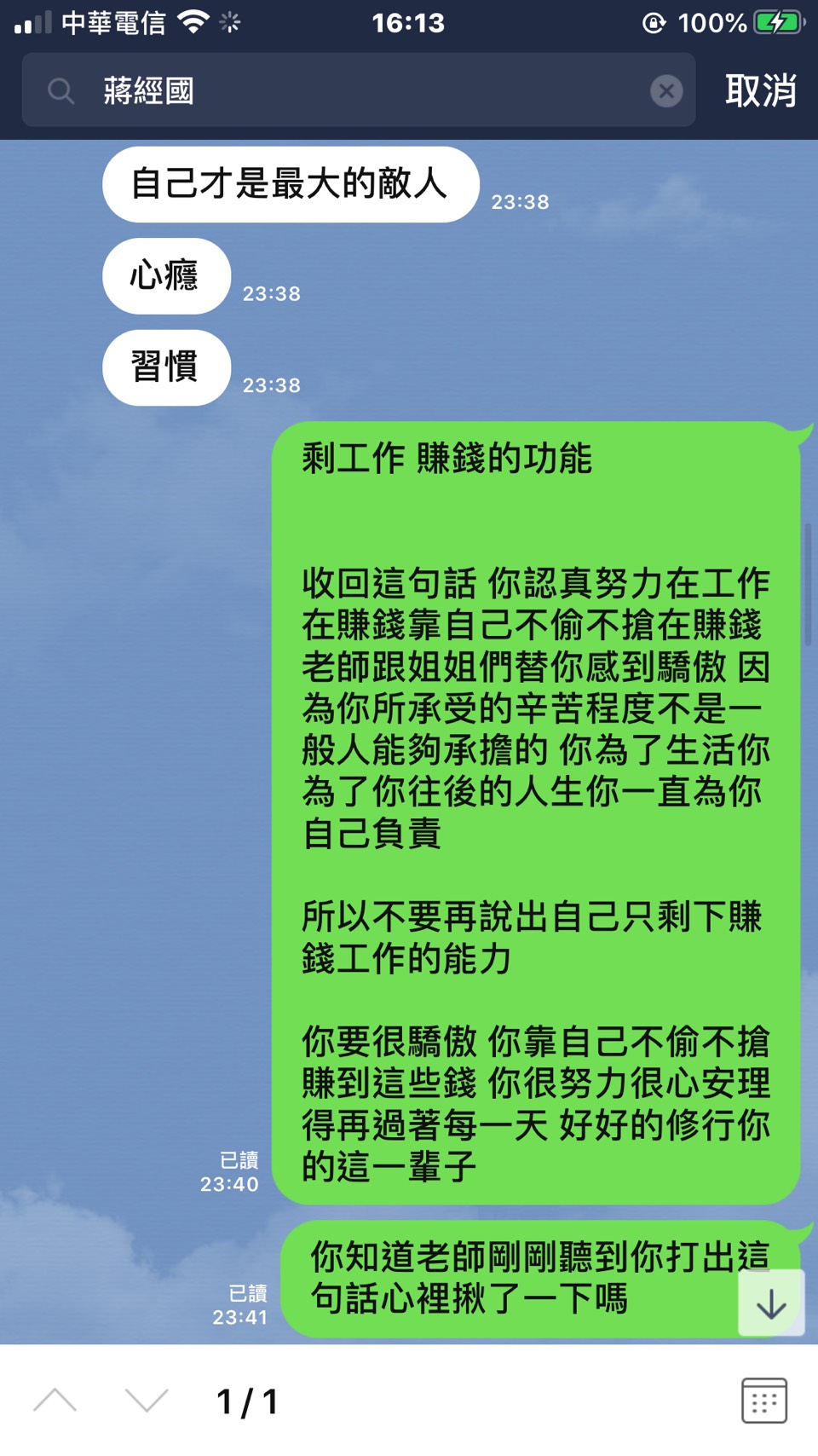The width and height of the screenshot is (818, 1456).
Task: Go to previous search result
Action: (x=55, y=1401)
